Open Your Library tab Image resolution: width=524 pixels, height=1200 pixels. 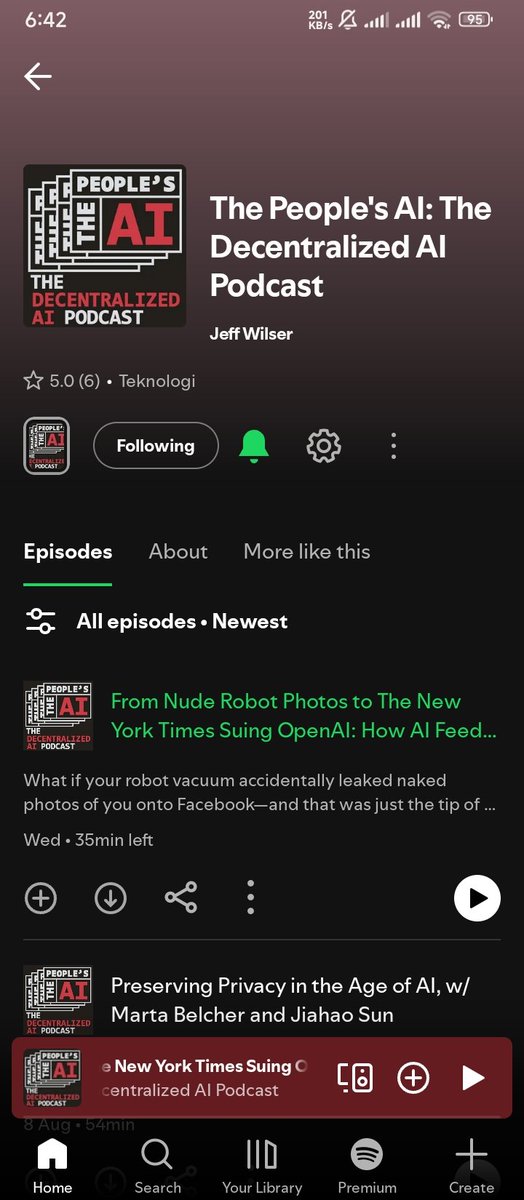pos(262,1167)
